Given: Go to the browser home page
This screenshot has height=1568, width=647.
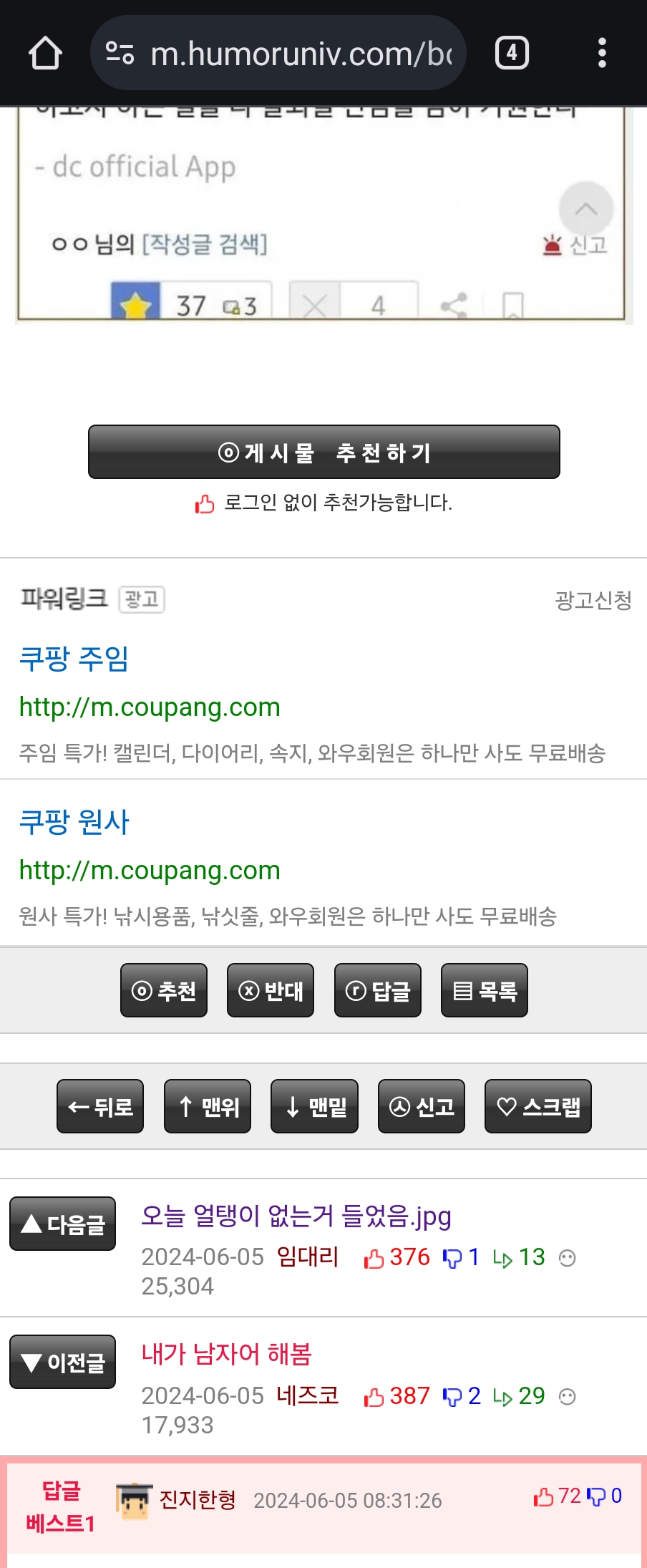Looking at the screenshot, I should click(45, 54).
